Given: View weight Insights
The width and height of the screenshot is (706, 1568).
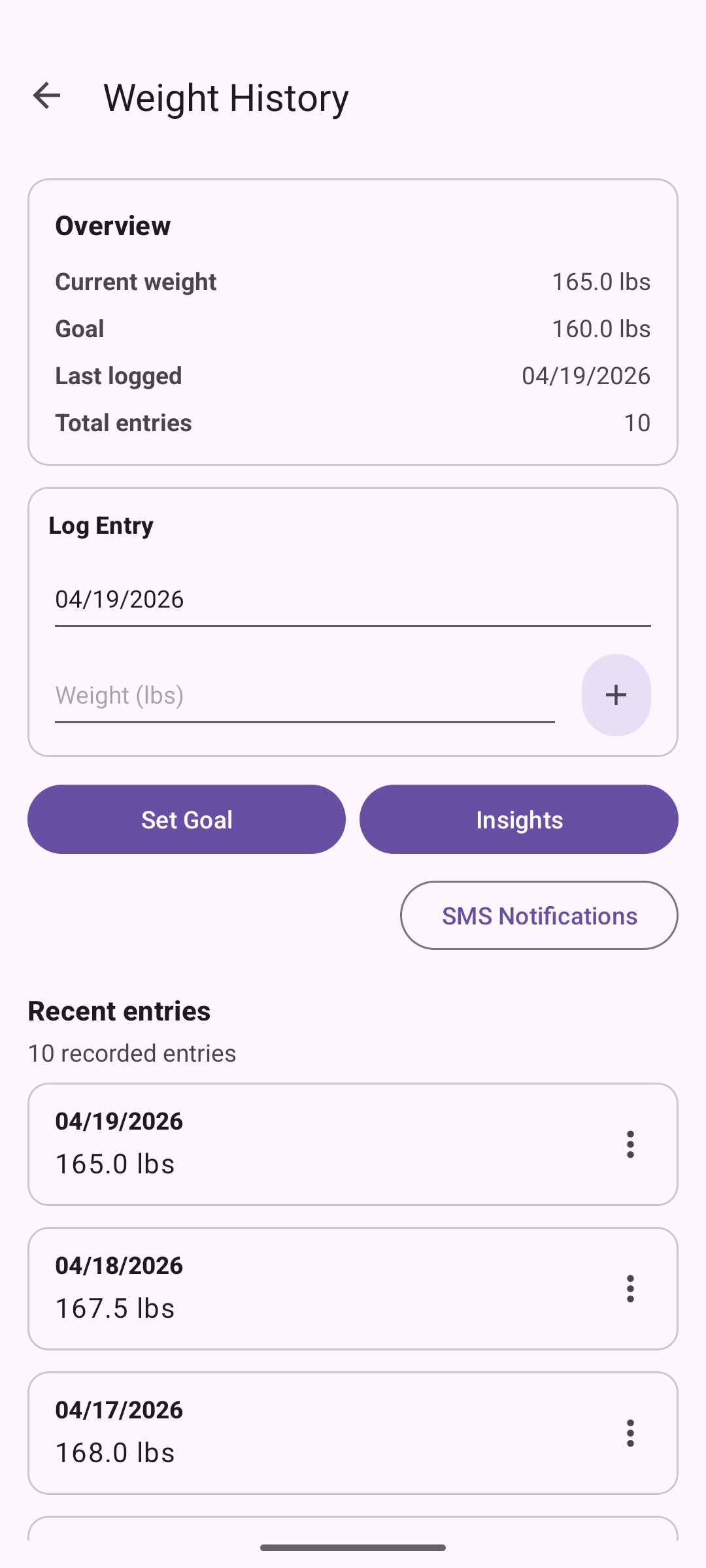Looking at the screenshot, I should pyautogui.click(x=518, y=819).
